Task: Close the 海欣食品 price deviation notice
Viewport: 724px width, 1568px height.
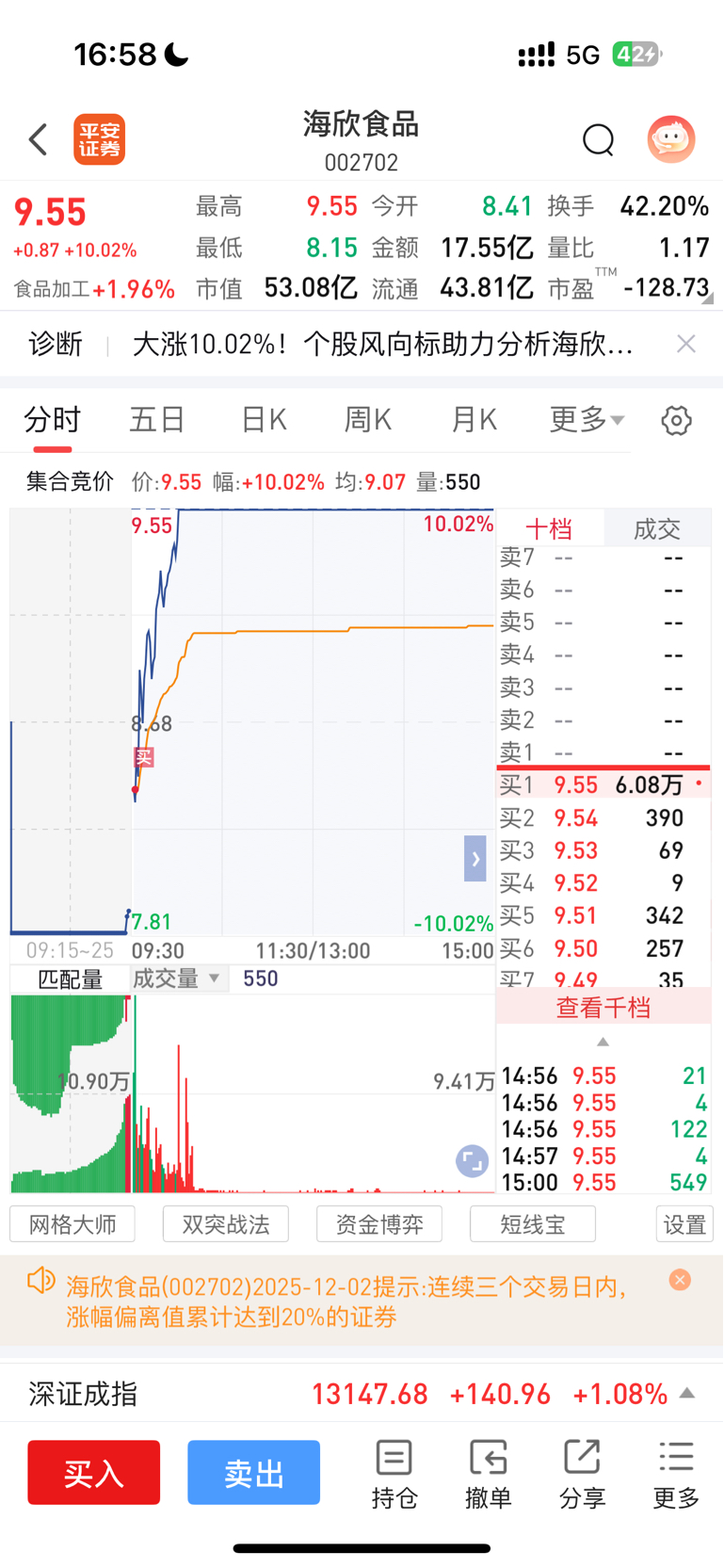Action: pos(680,1280)
